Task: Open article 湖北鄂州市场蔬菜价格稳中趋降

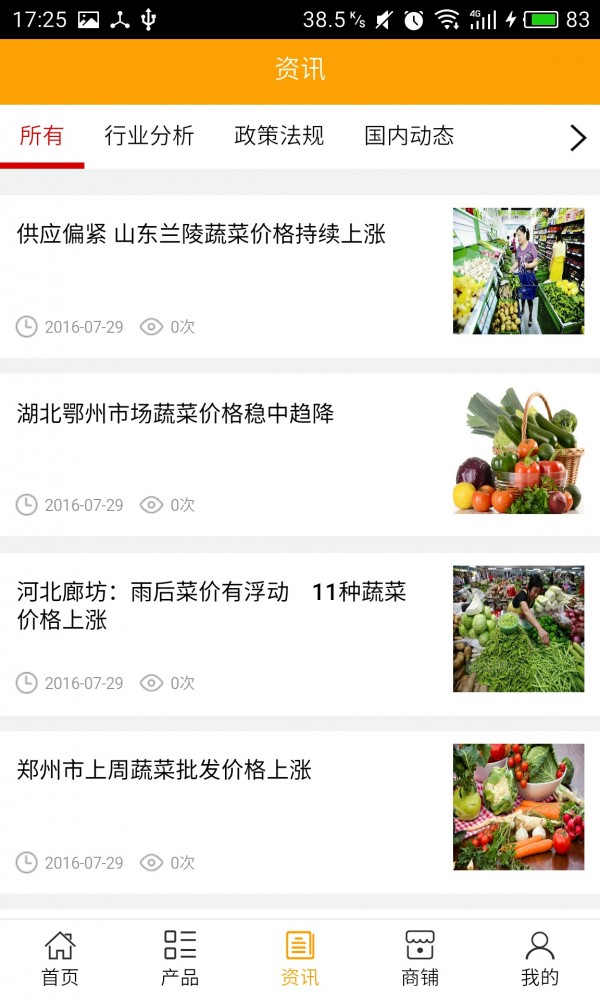Action: pos(300,455)
